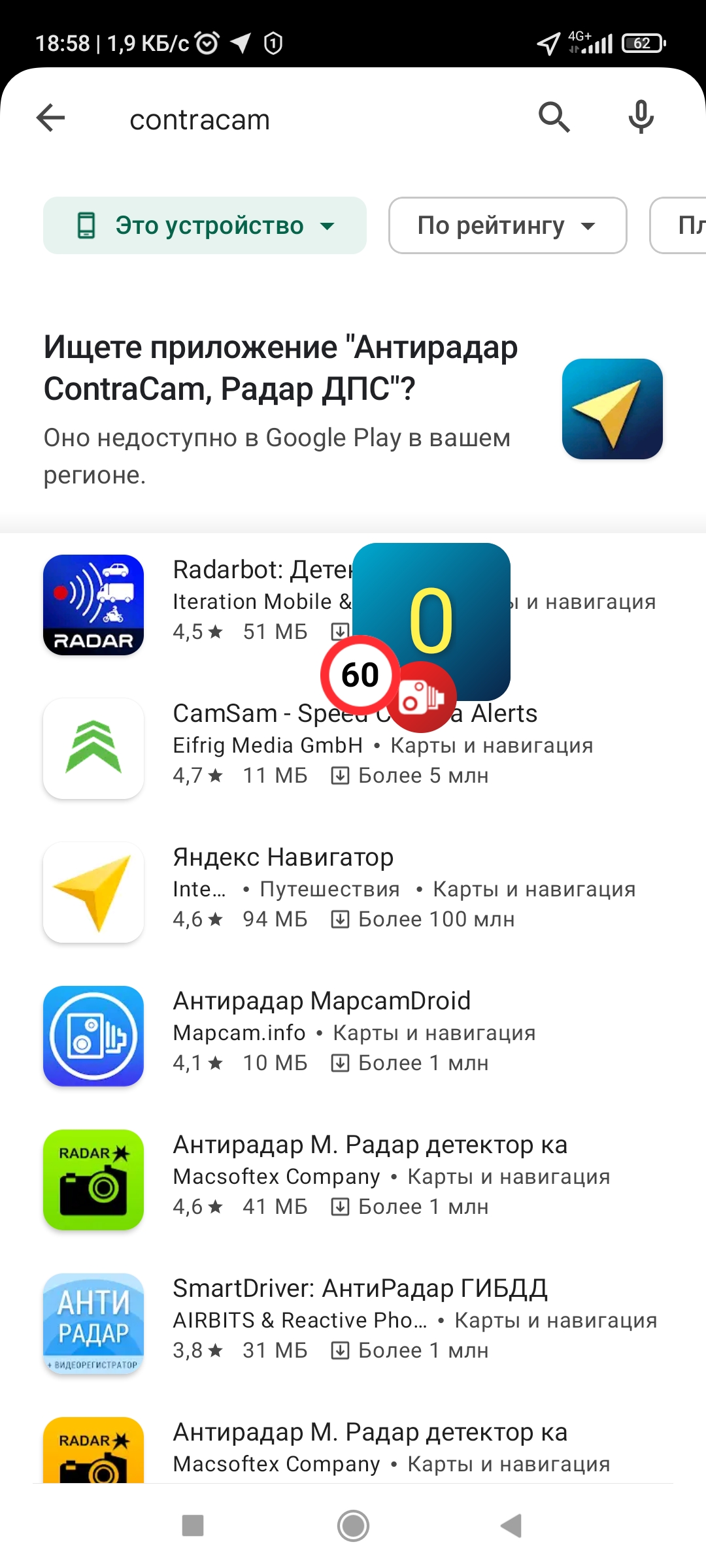Open Radarbot app listing
This screenshot has height=1568, width=706.
[x=93, y=605]
